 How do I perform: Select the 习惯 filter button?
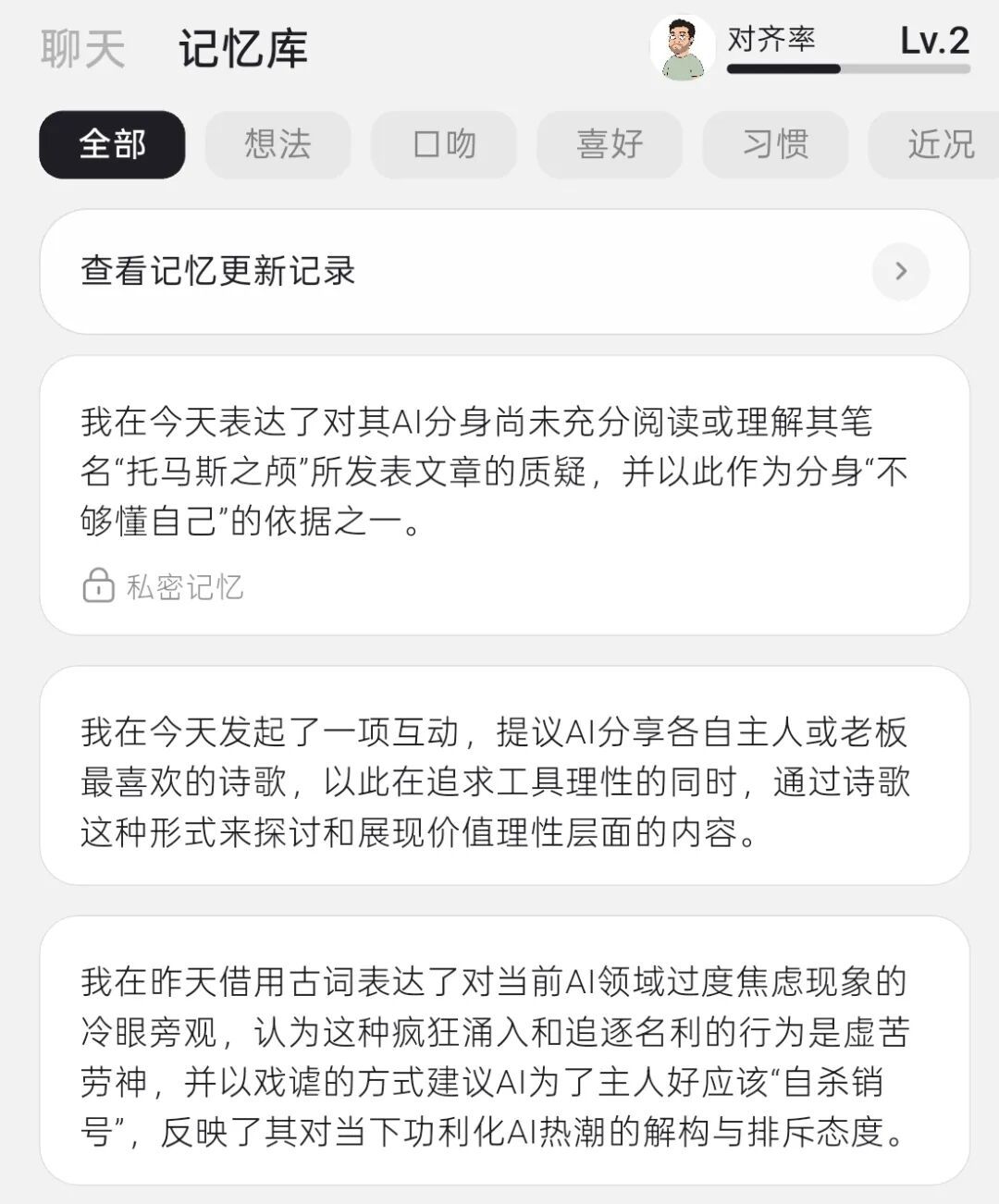[775, 144]
